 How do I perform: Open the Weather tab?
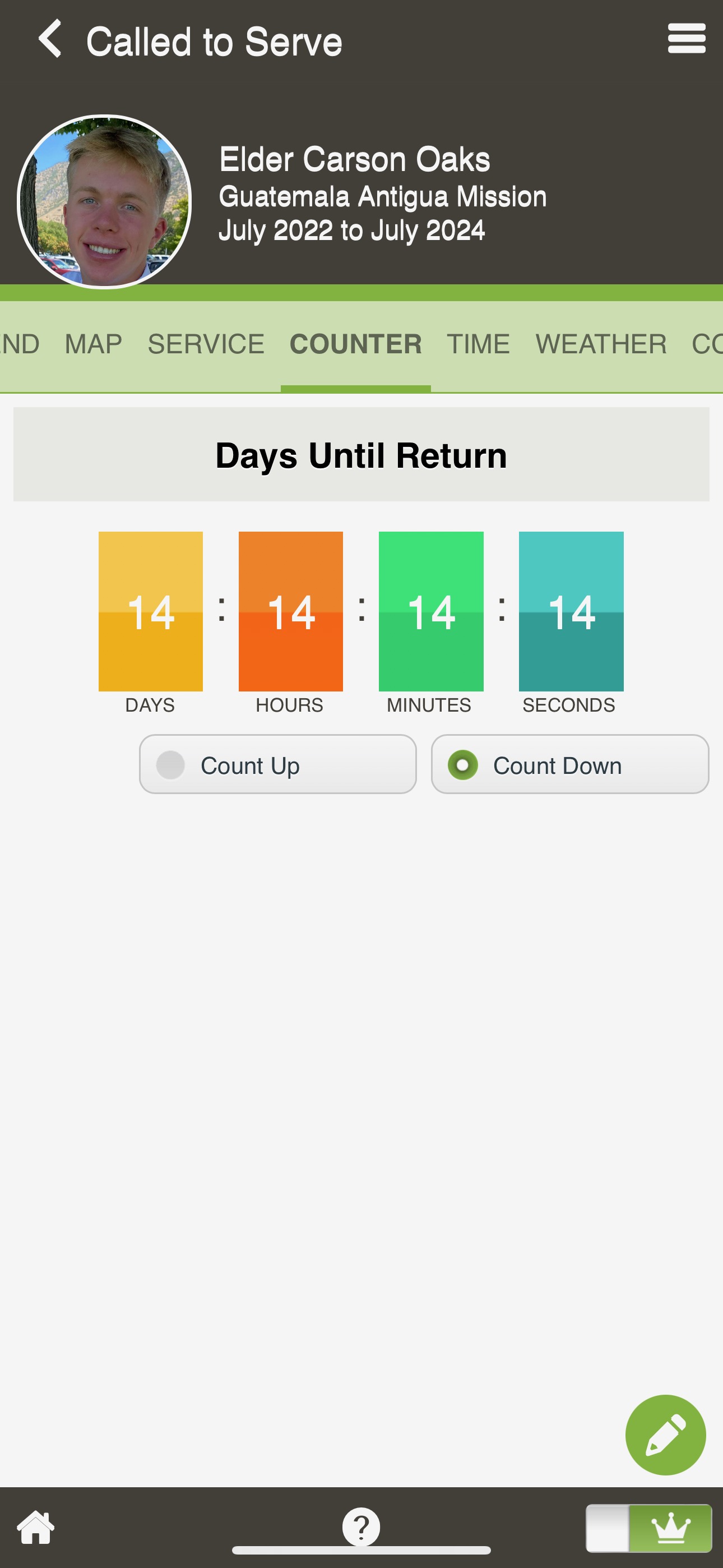pos(601,344)
